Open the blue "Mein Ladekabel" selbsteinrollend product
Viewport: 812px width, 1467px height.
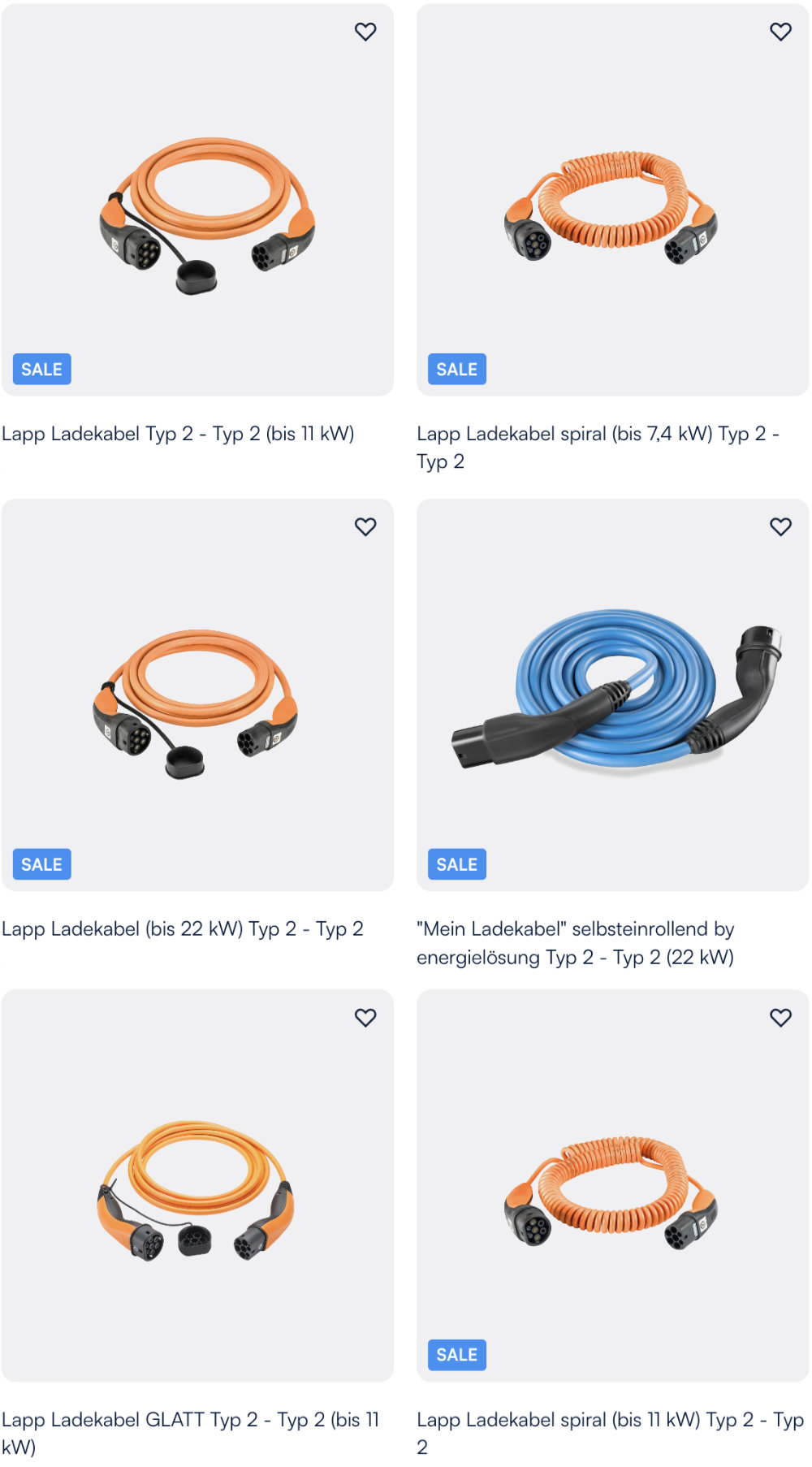[613, 695]
